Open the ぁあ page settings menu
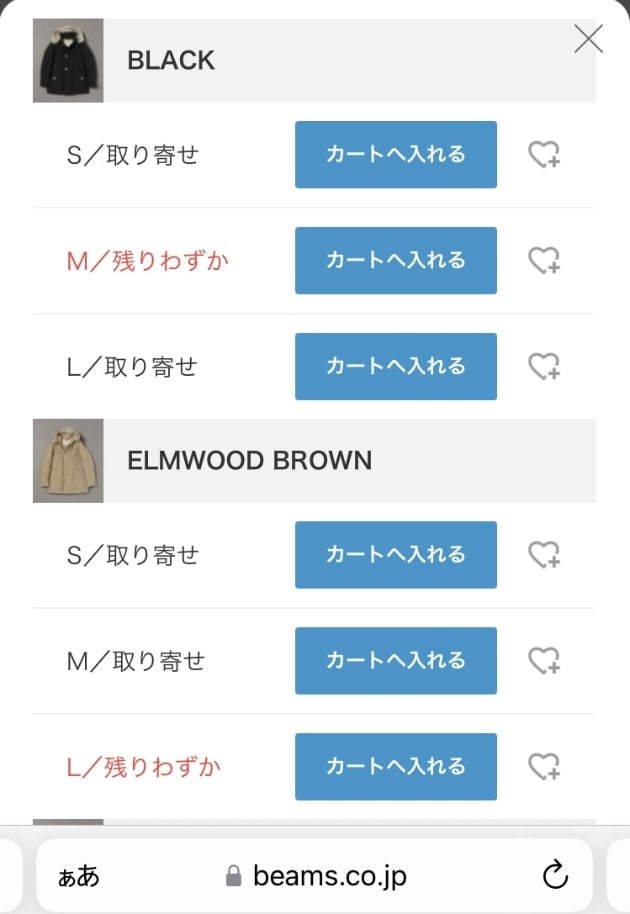 pos(79,877)
